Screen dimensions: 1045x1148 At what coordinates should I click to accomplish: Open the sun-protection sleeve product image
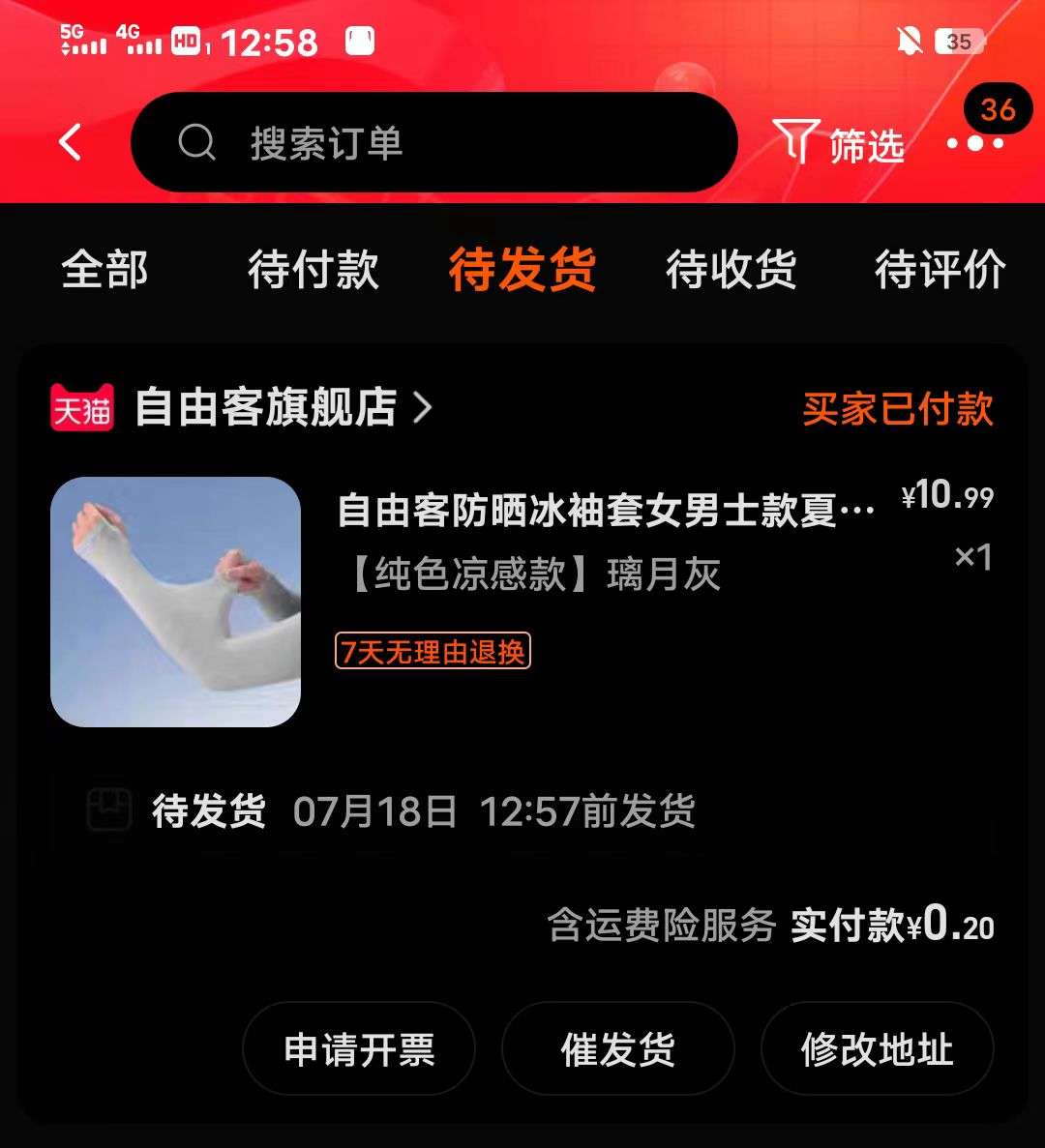175,602
